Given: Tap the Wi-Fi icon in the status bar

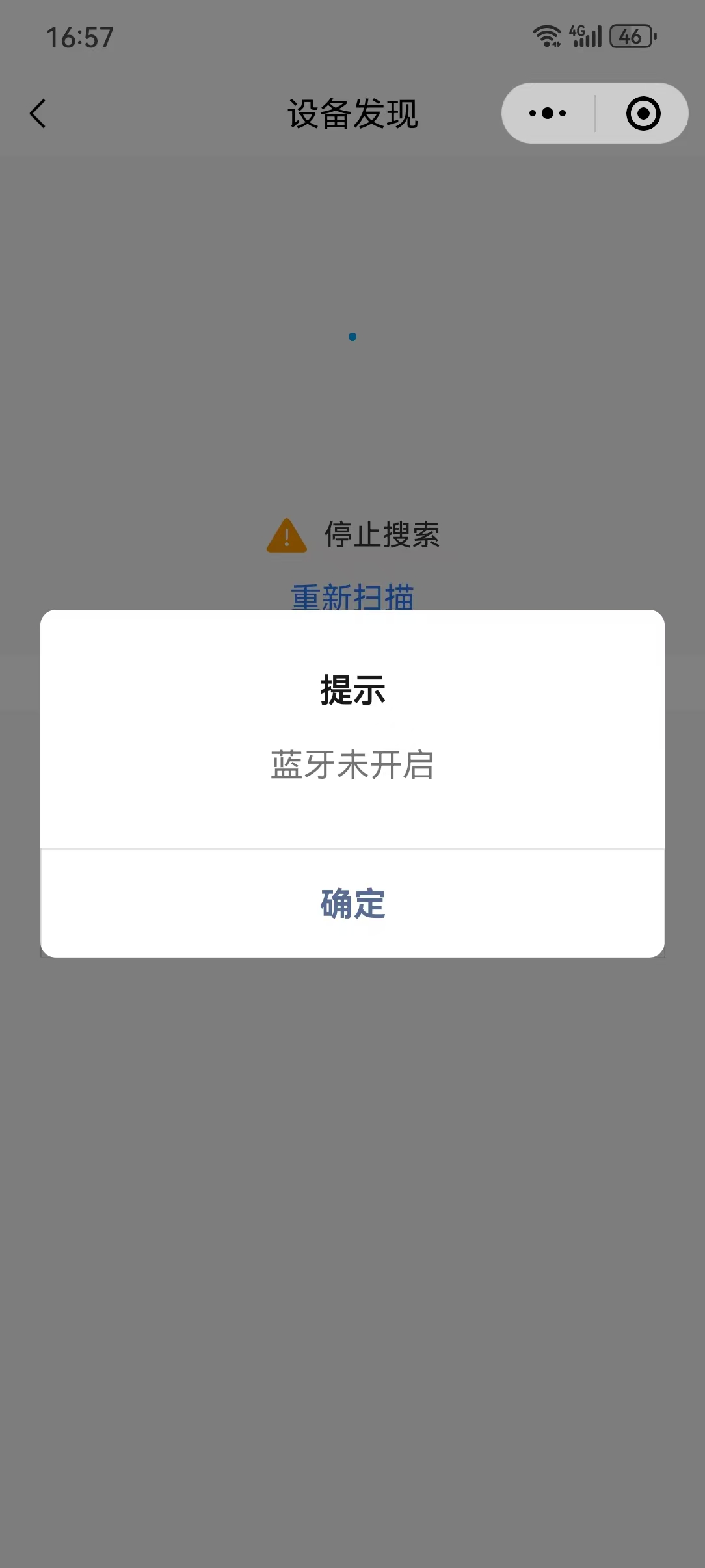Looking at the screenshot, I should [545, 36].
